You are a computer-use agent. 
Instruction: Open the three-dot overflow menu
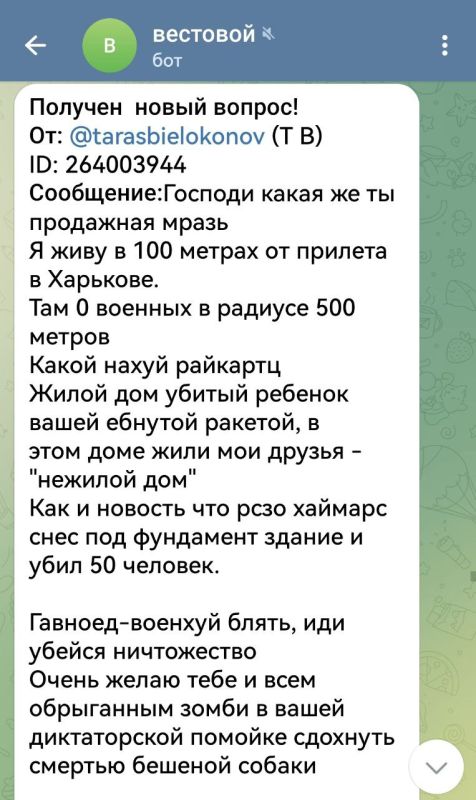[x=445, y=46]
